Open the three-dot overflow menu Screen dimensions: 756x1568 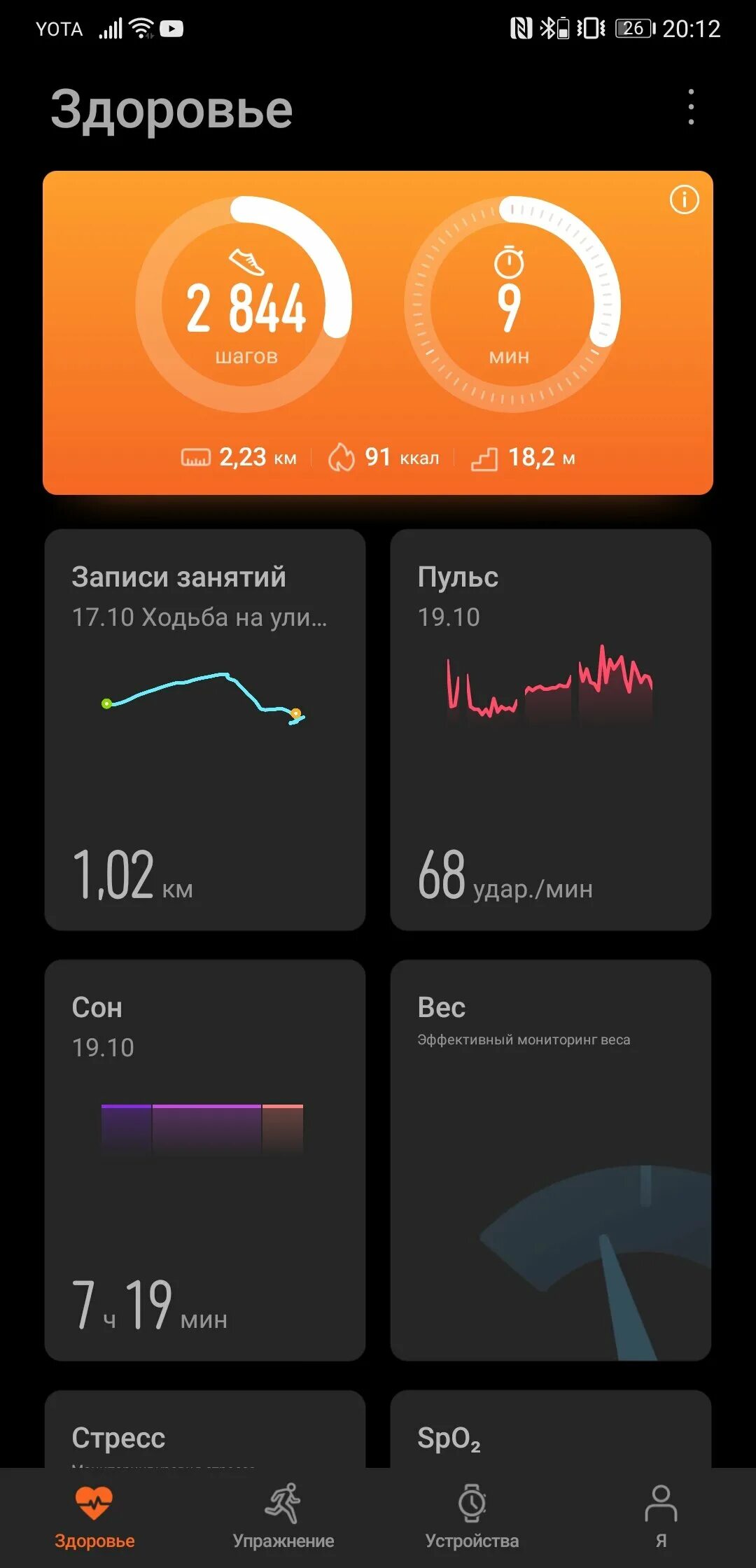pyautogui.click(x=691, y=107)
